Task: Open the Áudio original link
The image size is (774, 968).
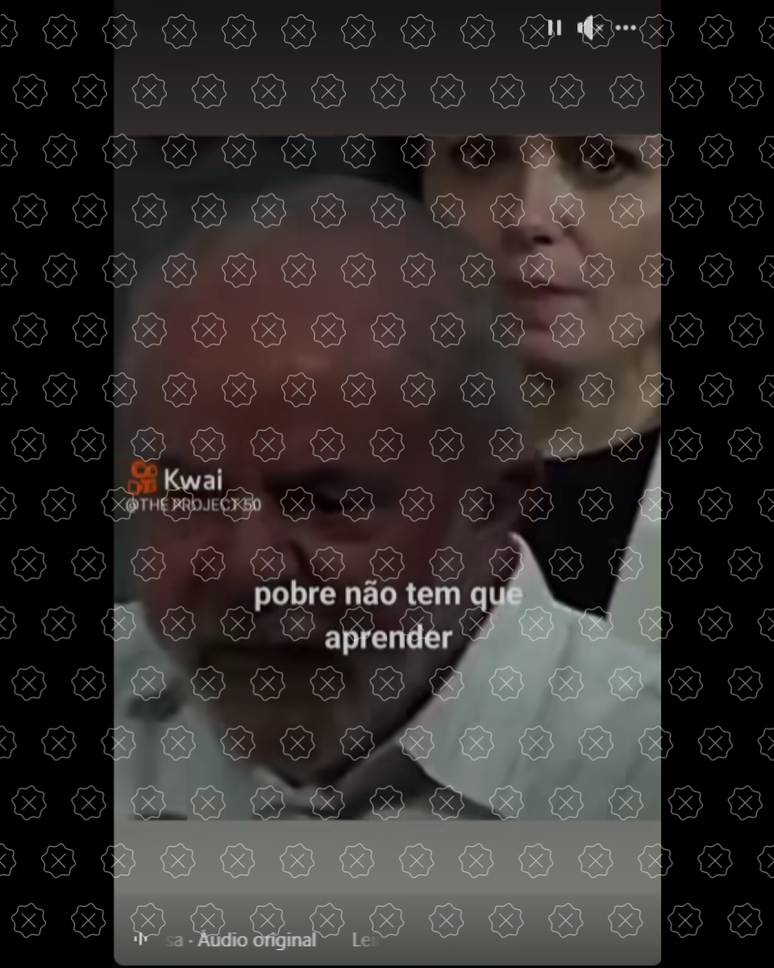Action: pyautogui.click(x=257, y=940)
